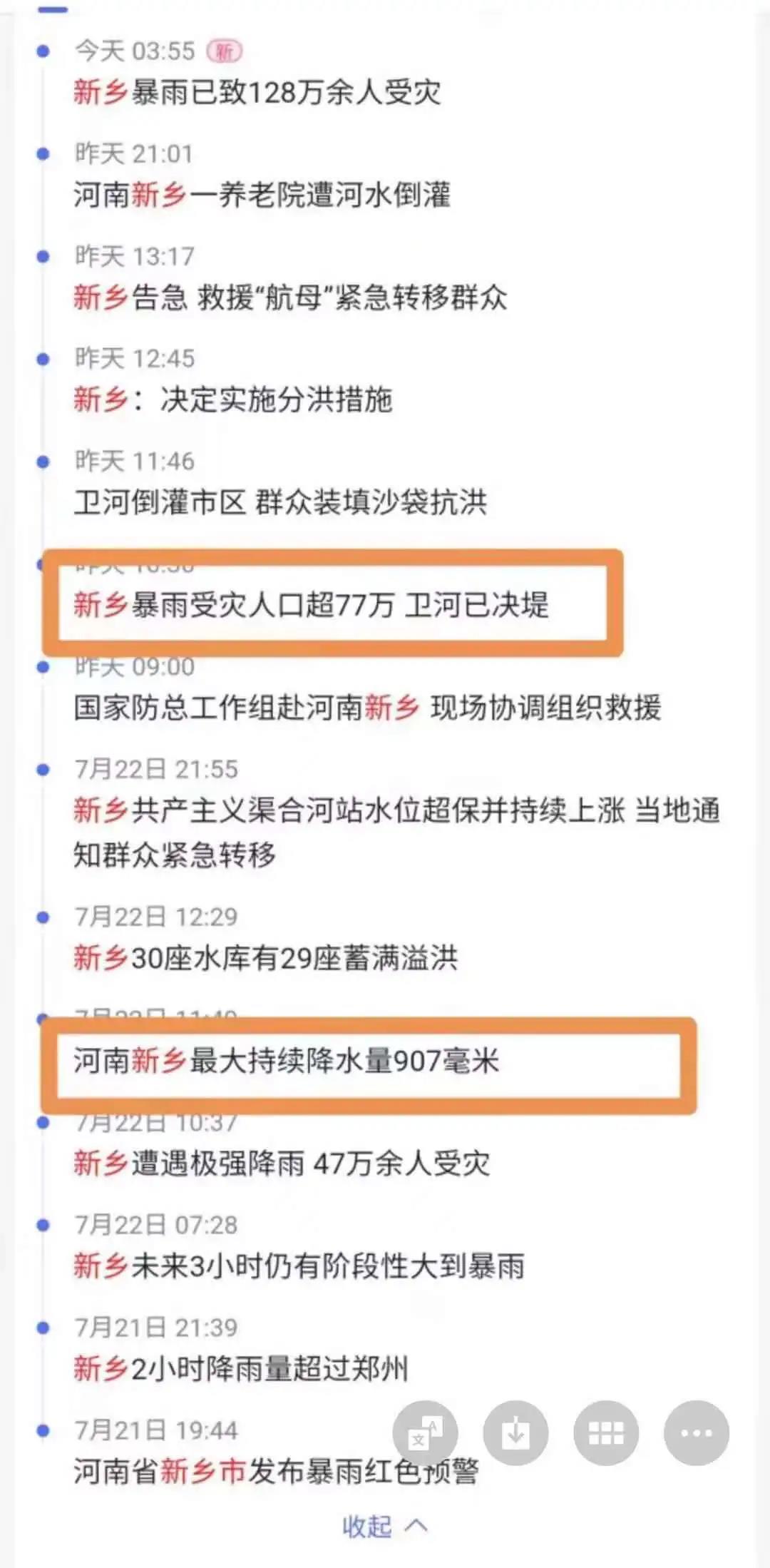Save the image with the download icon
Viewport: 770px width, 1568px height.
pos(515,1433)
